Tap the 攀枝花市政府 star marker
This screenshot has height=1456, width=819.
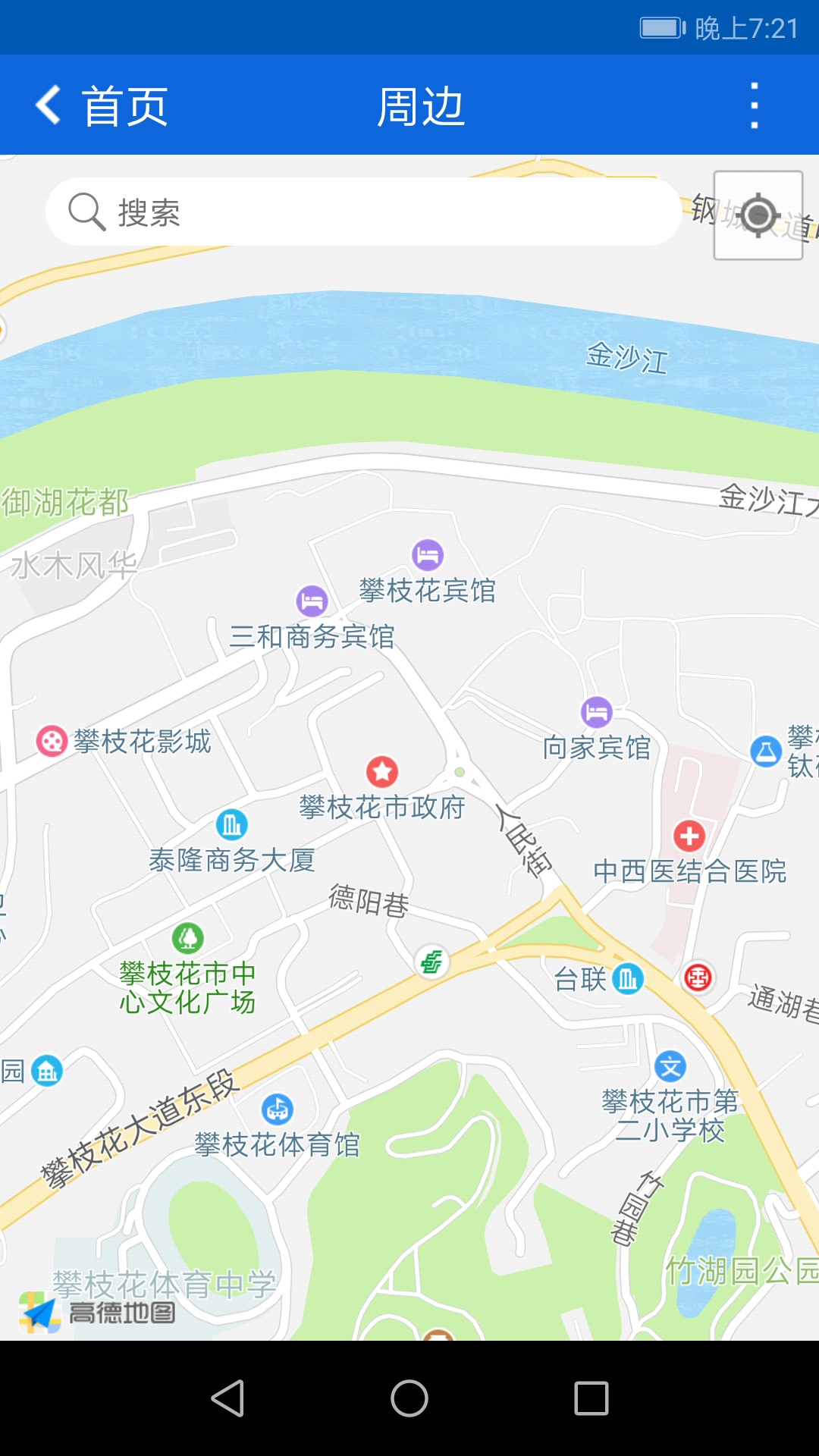pyautogui.click(x=382, y=772)
